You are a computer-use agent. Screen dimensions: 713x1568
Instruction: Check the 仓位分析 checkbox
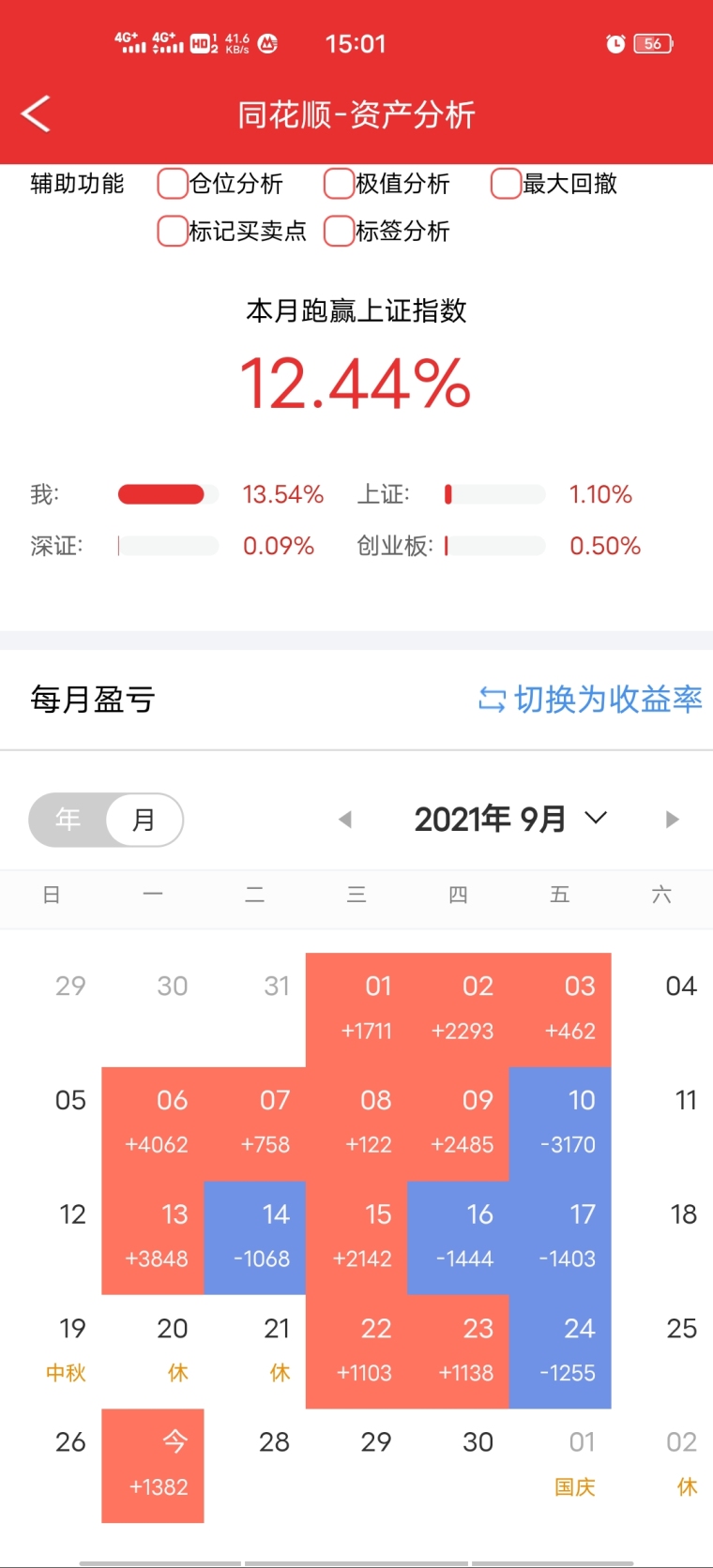pyautogui.click(x=173, y=184)
